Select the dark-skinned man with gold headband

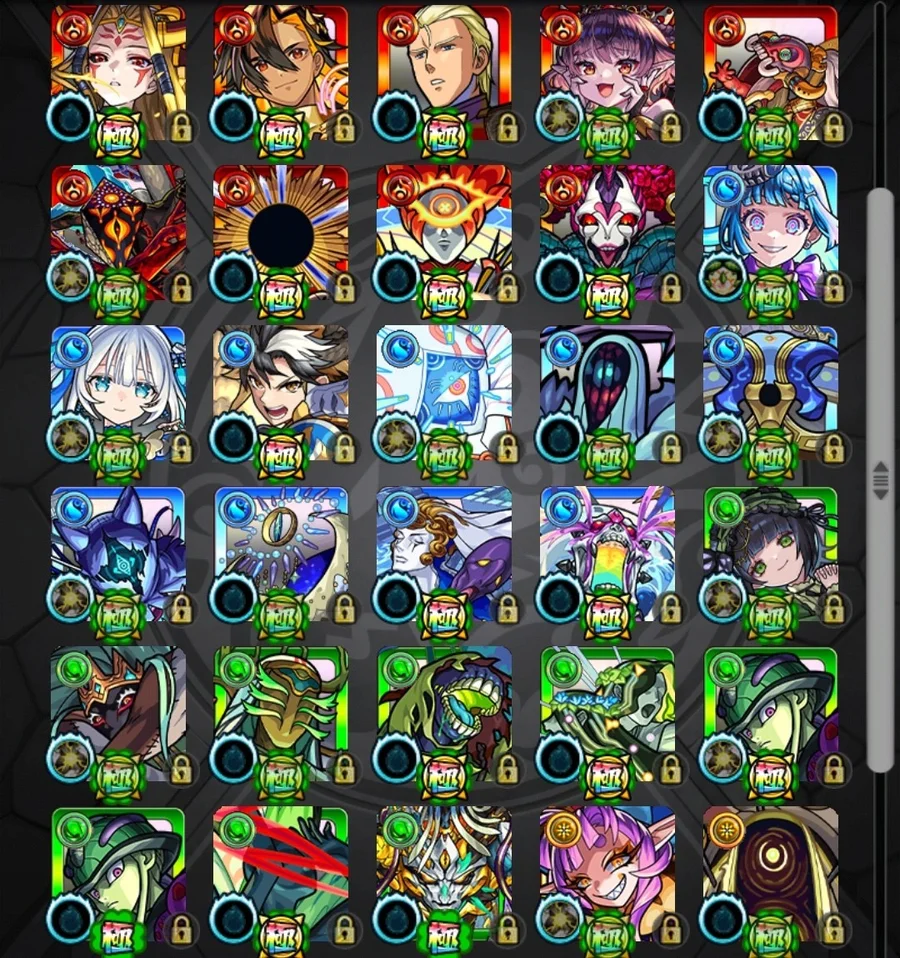281,70
